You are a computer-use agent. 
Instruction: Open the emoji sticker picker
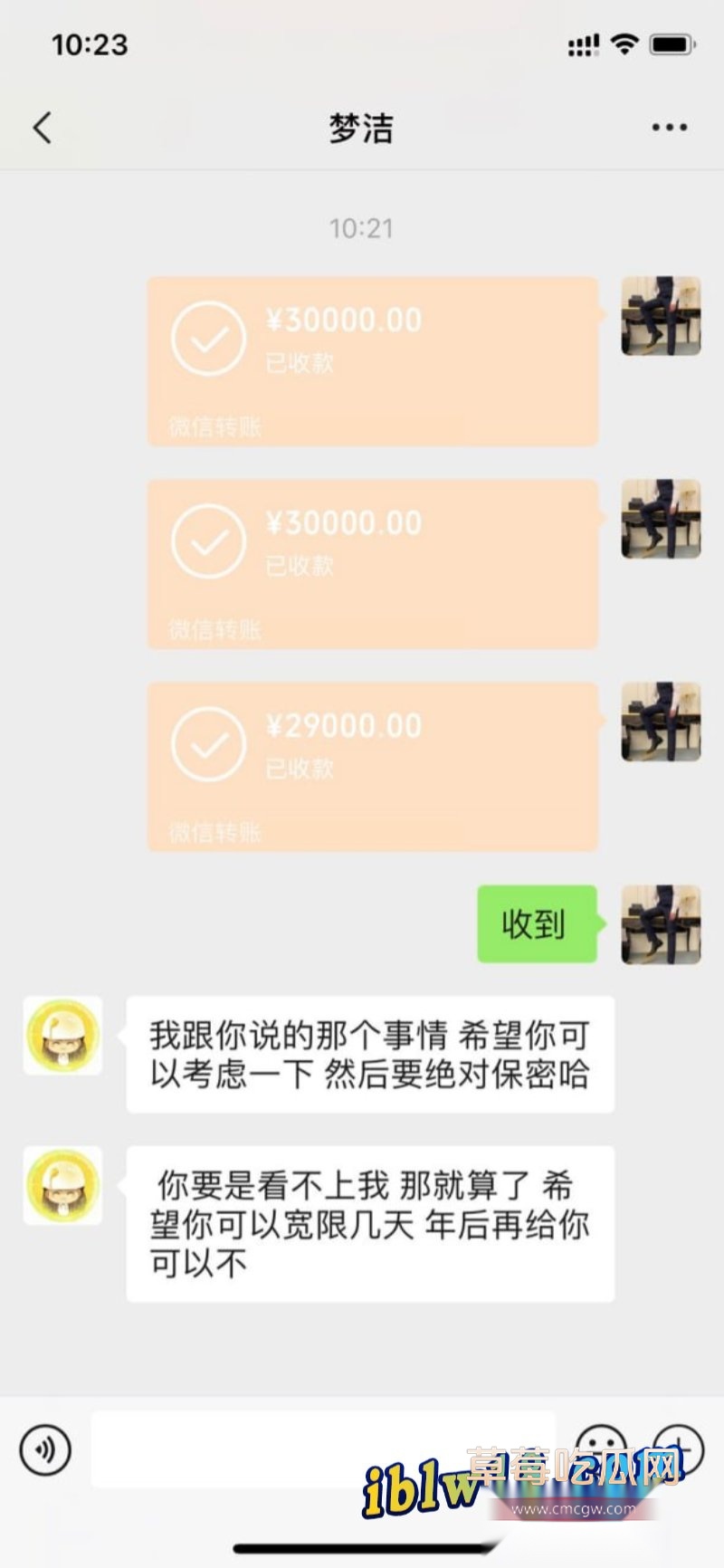coord(601,1447)
